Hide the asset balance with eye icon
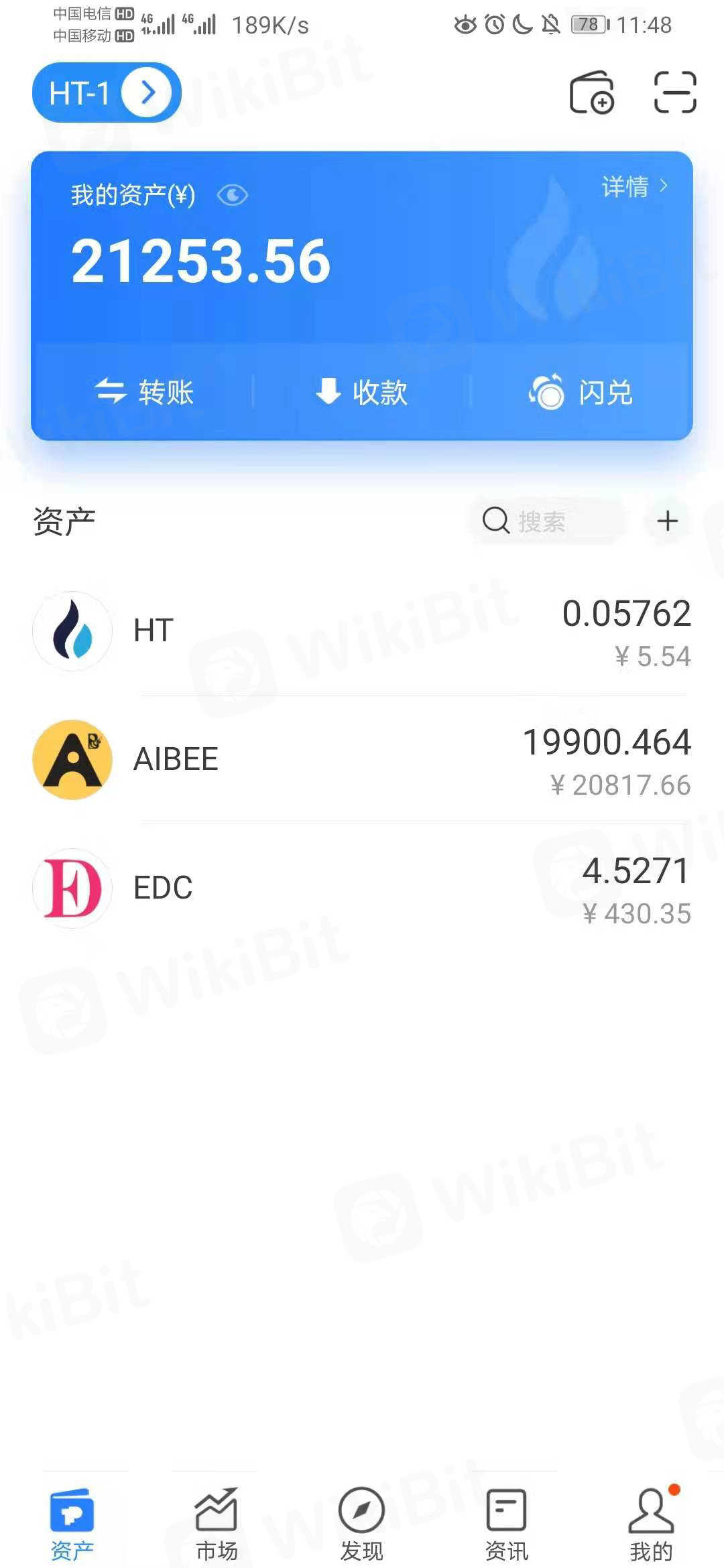Viewport: 724px width, 1568px height. 233,196
